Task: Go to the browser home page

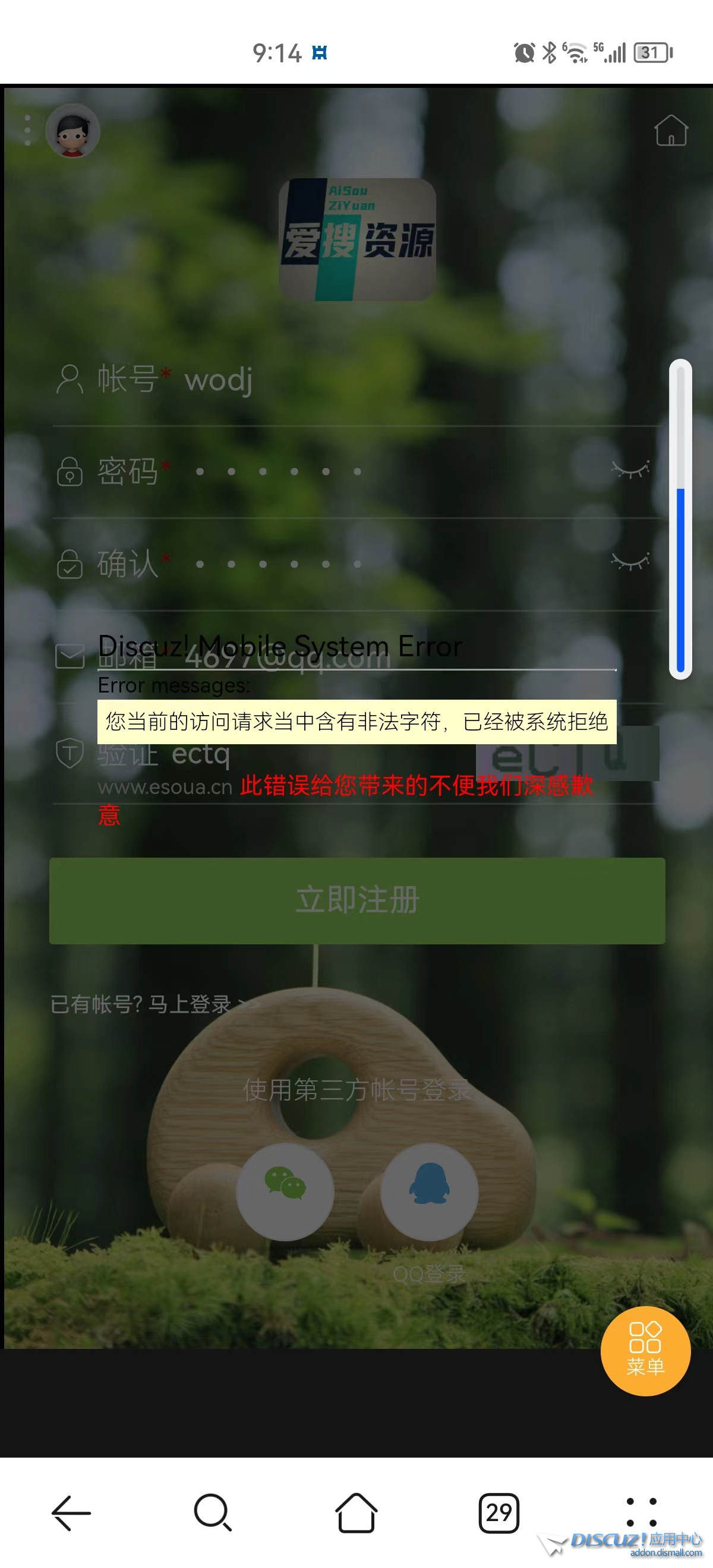Action: 356,1512
